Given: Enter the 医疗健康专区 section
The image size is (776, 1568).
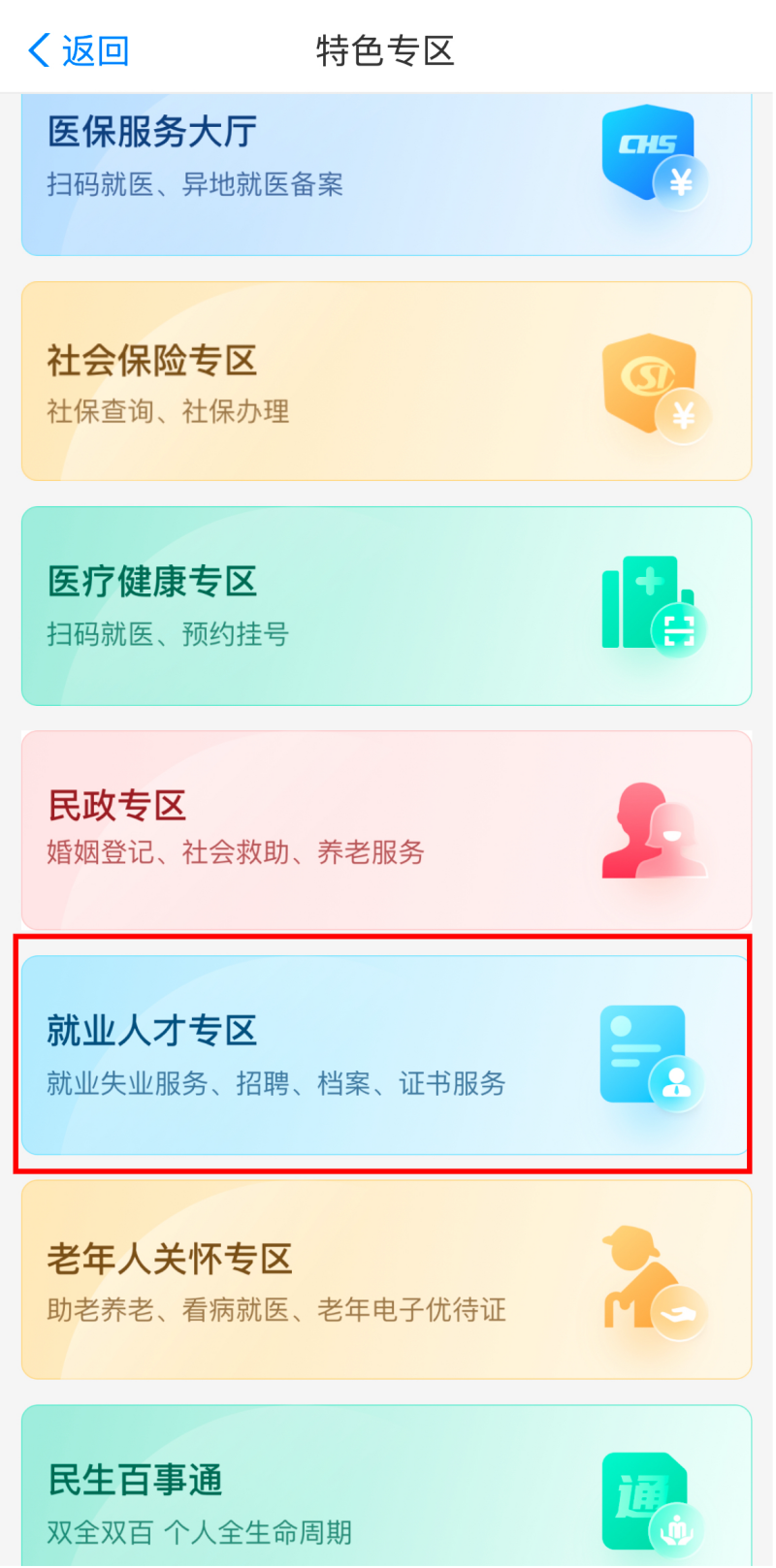Looking at the screenshot, I should (x=386, y=606).
